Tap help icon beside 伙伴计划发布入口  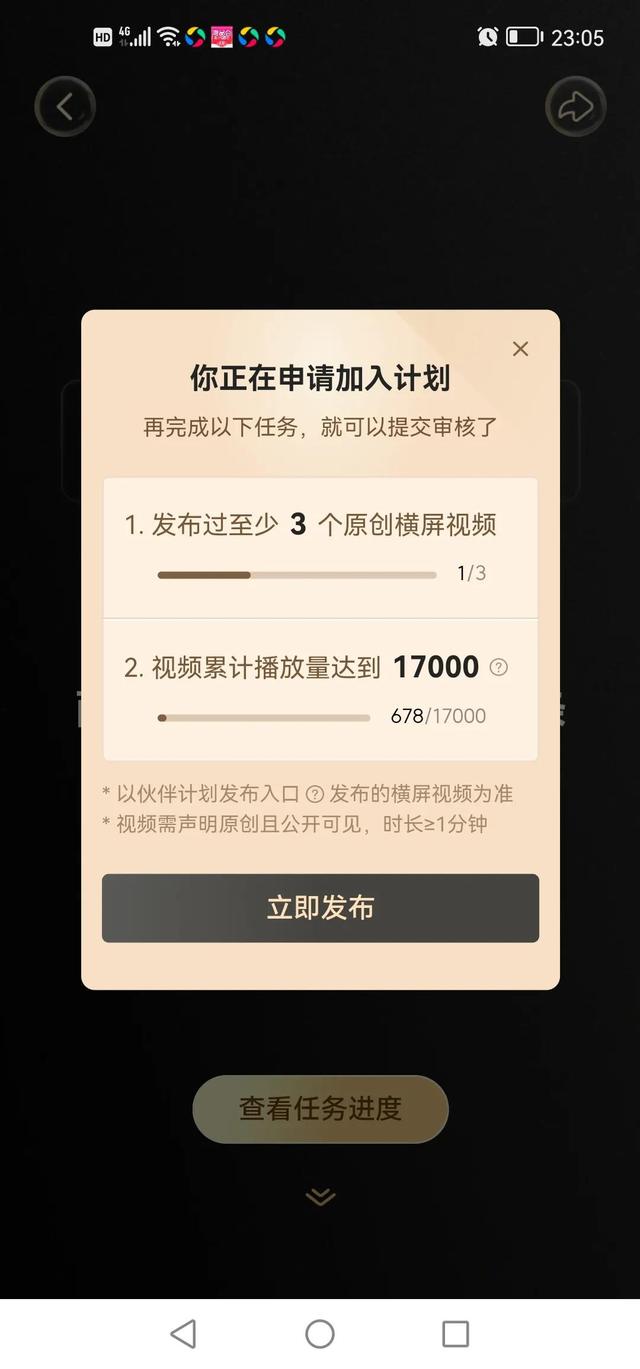point(314,794)
